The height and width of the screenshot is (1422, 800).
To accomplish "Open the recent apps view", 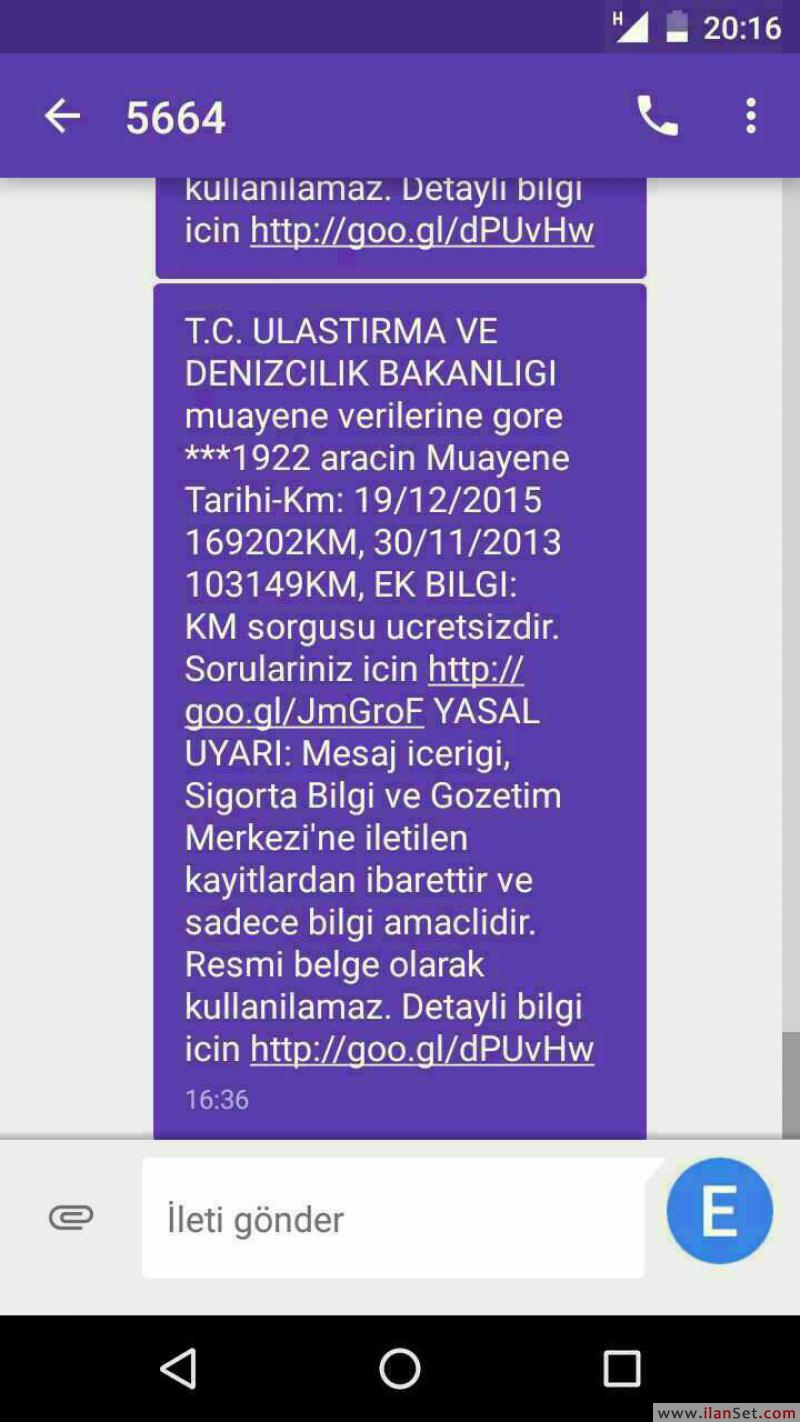I will 621,1368.
